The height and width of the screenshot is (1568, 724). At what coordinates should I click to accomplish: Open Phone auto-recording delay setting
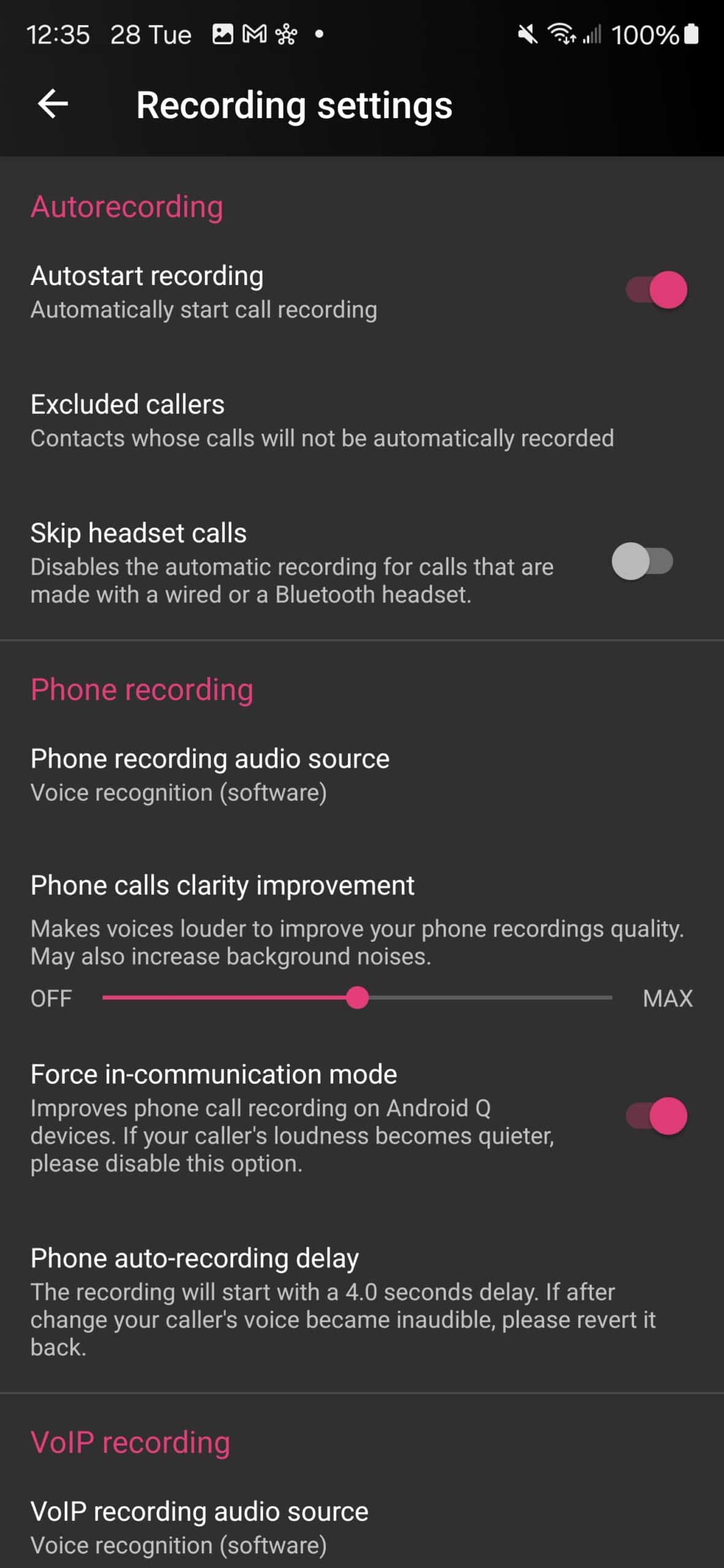click(x=362, y=1302)
